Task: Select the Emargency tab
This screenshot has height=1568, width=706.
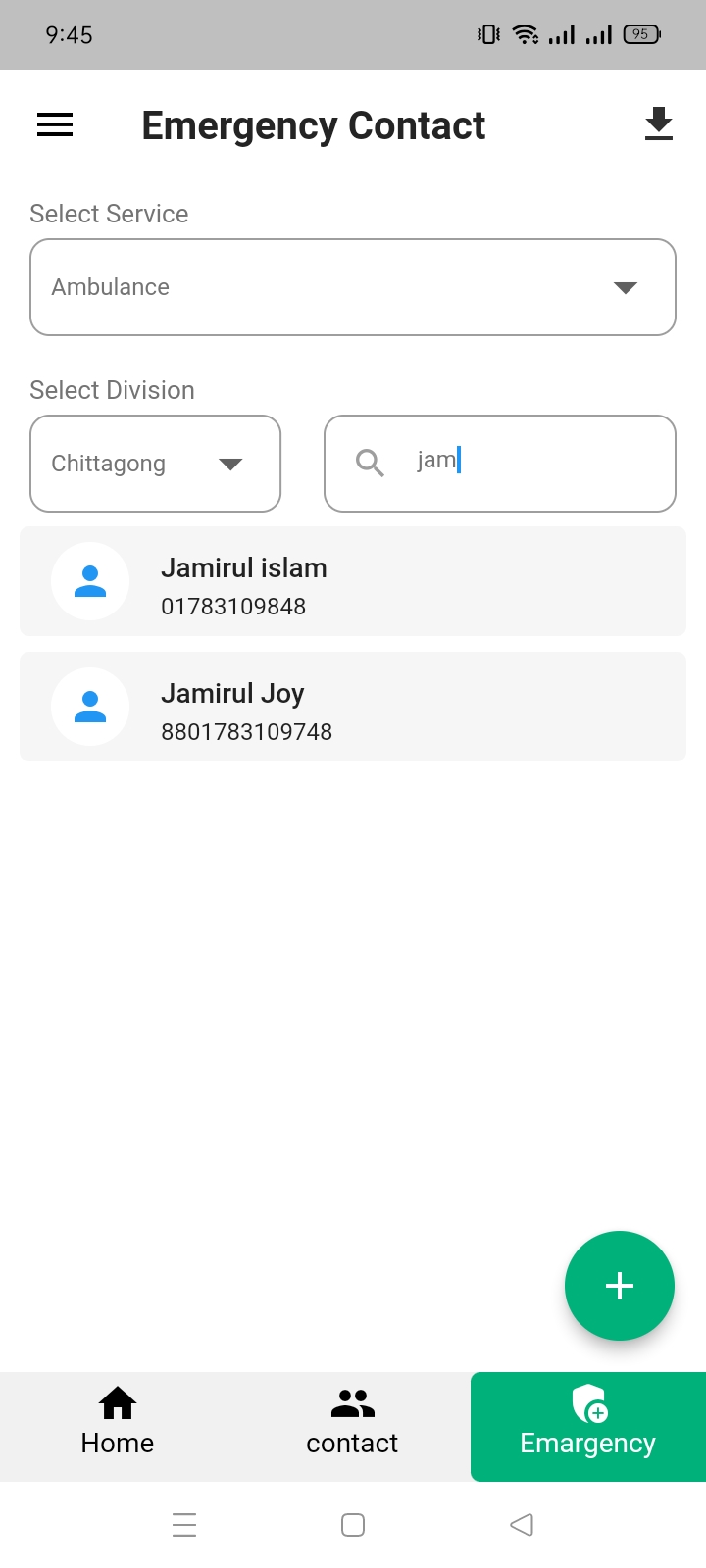Action: [586, 1427]
